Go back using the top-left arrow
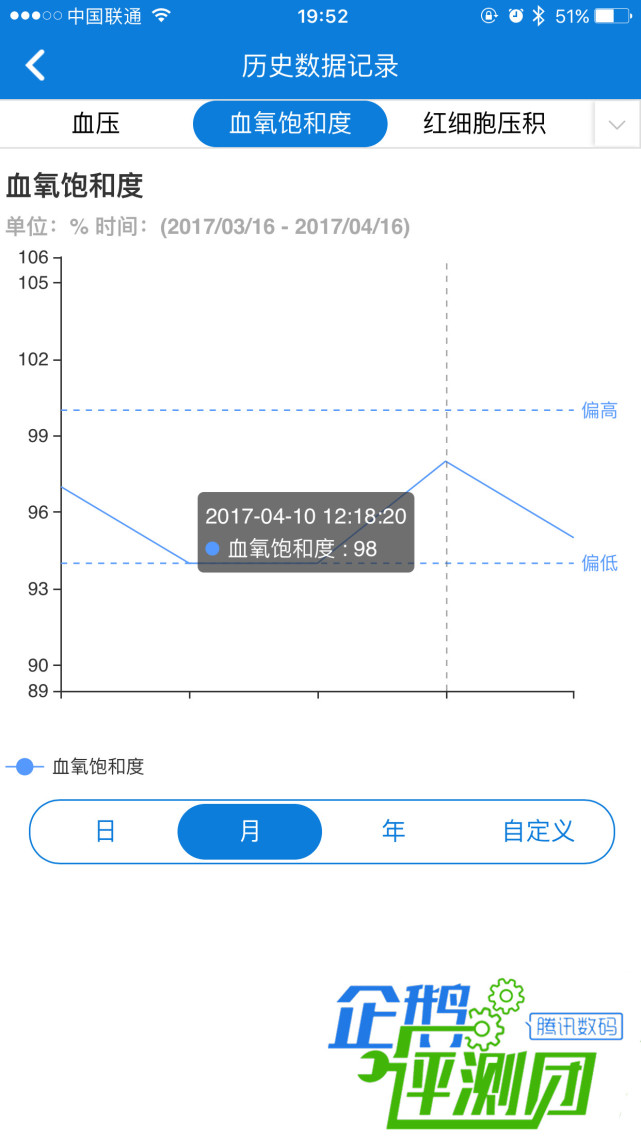 [x=35, y=65]
